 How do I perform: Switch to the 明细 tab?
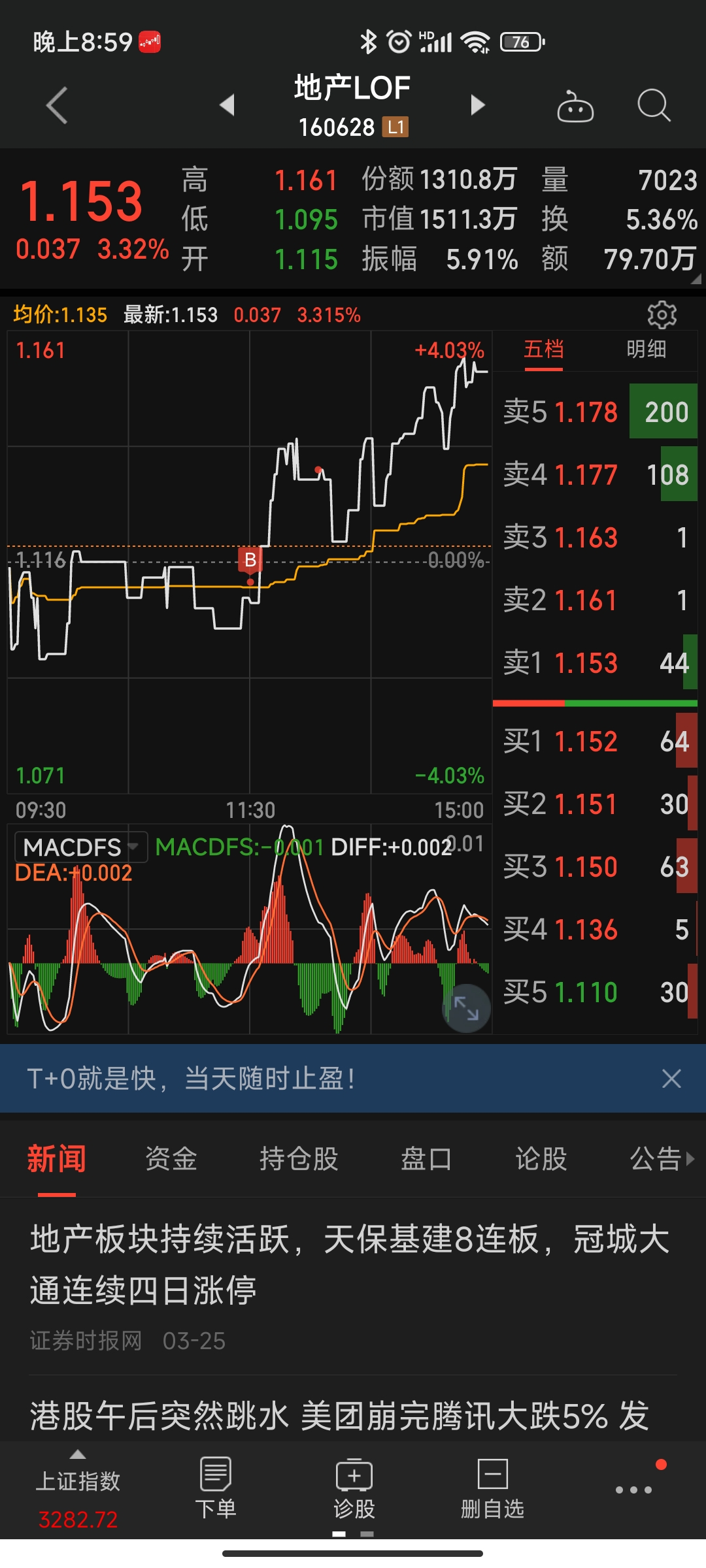tap(646, 350)
